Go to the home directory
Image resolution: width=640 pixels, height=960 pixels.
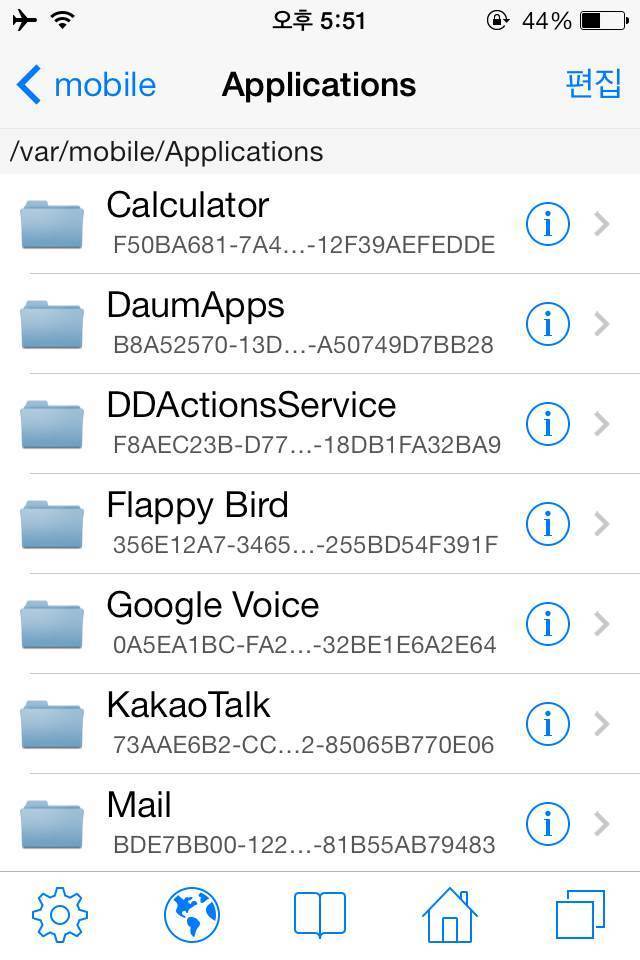(x=449, y=914)
